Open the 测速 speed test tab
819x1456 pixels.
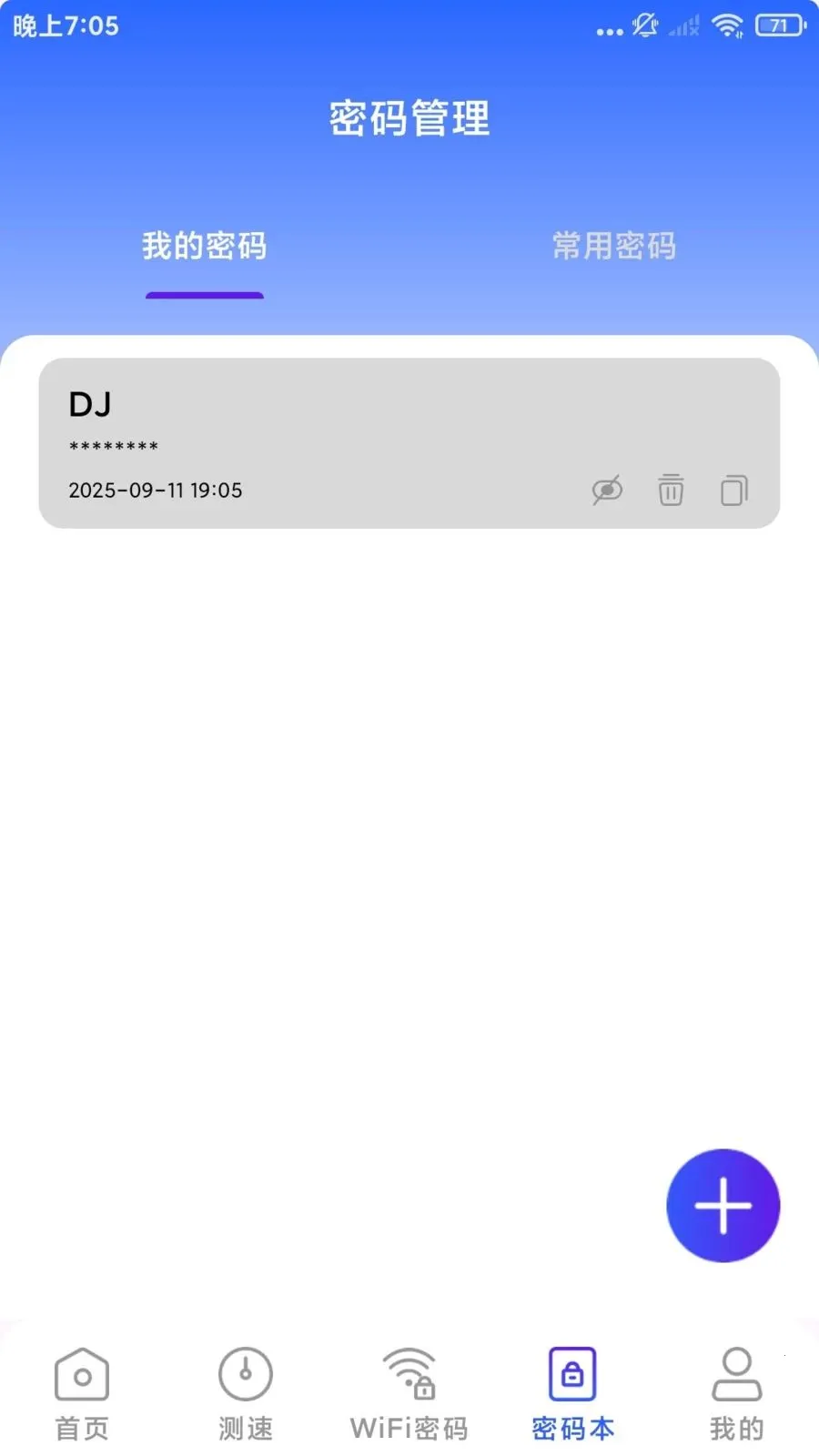246,1394
